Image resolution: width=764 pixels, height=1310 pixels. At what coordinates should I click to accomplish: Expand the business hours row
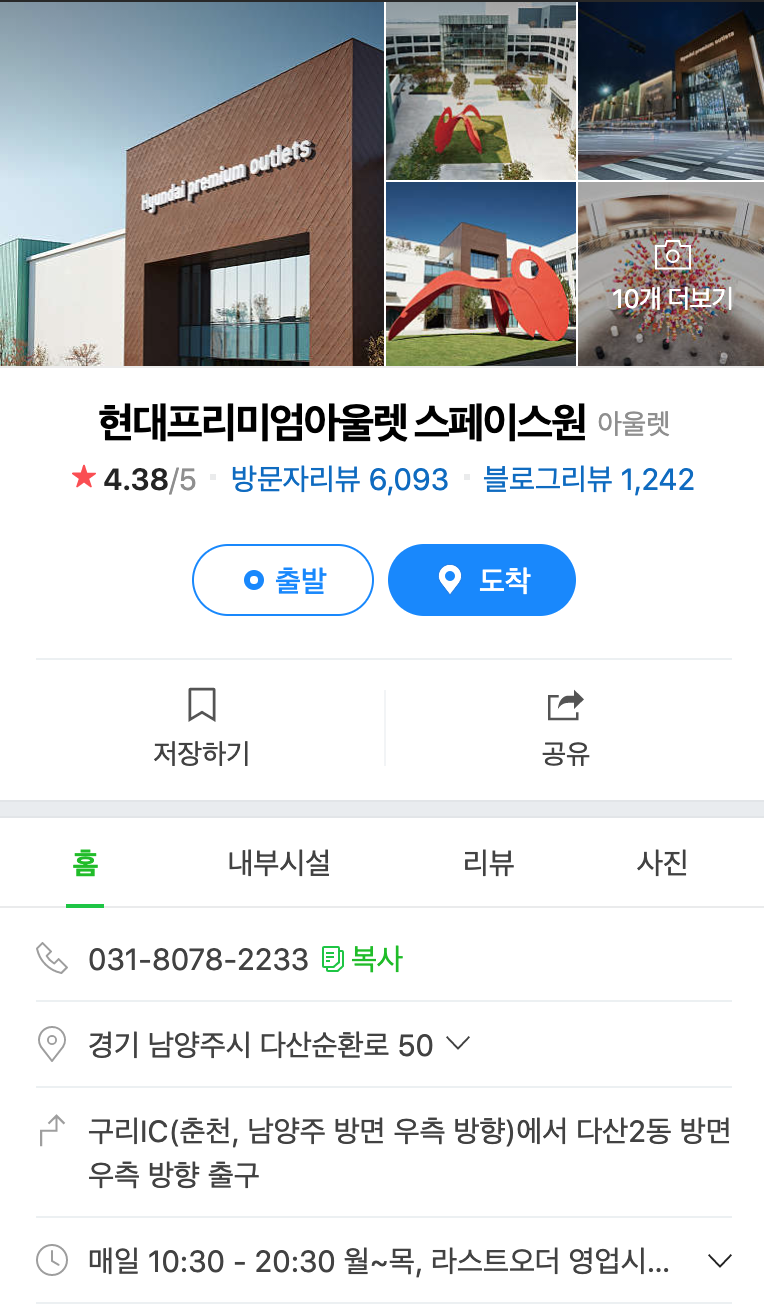click(x=719, y=1261)
